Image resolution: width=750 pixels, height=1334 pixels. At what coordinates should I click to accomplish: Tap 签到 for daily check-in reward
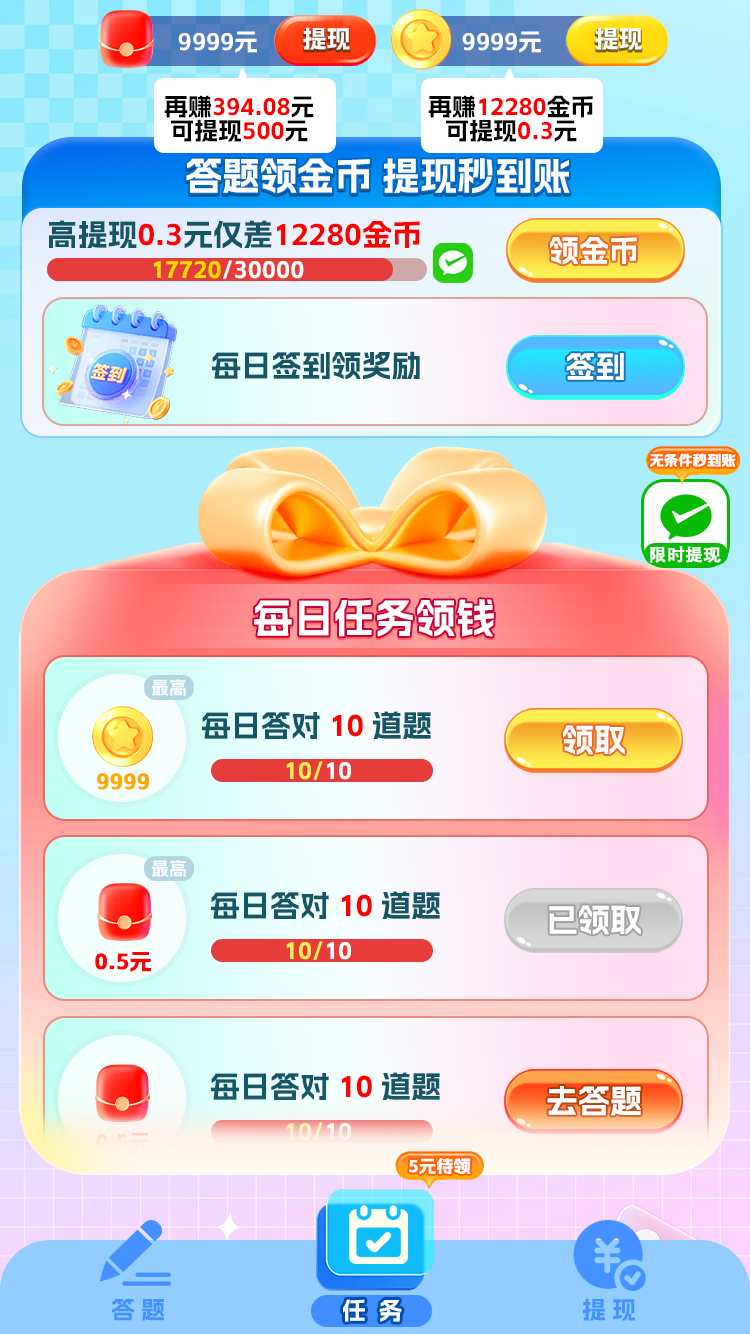(594, 367)
